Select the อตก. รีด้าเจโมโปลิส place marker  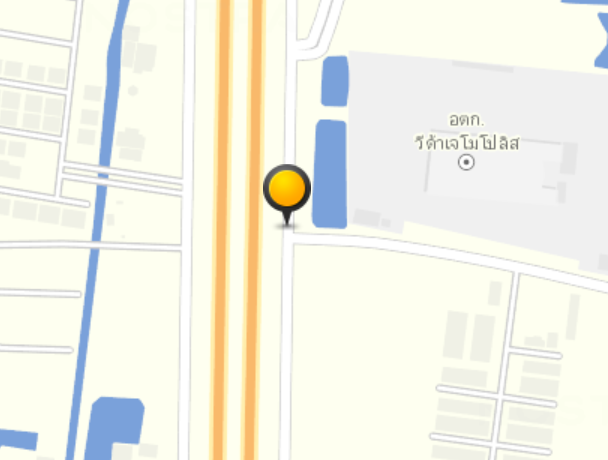click(x=466, y=164)
